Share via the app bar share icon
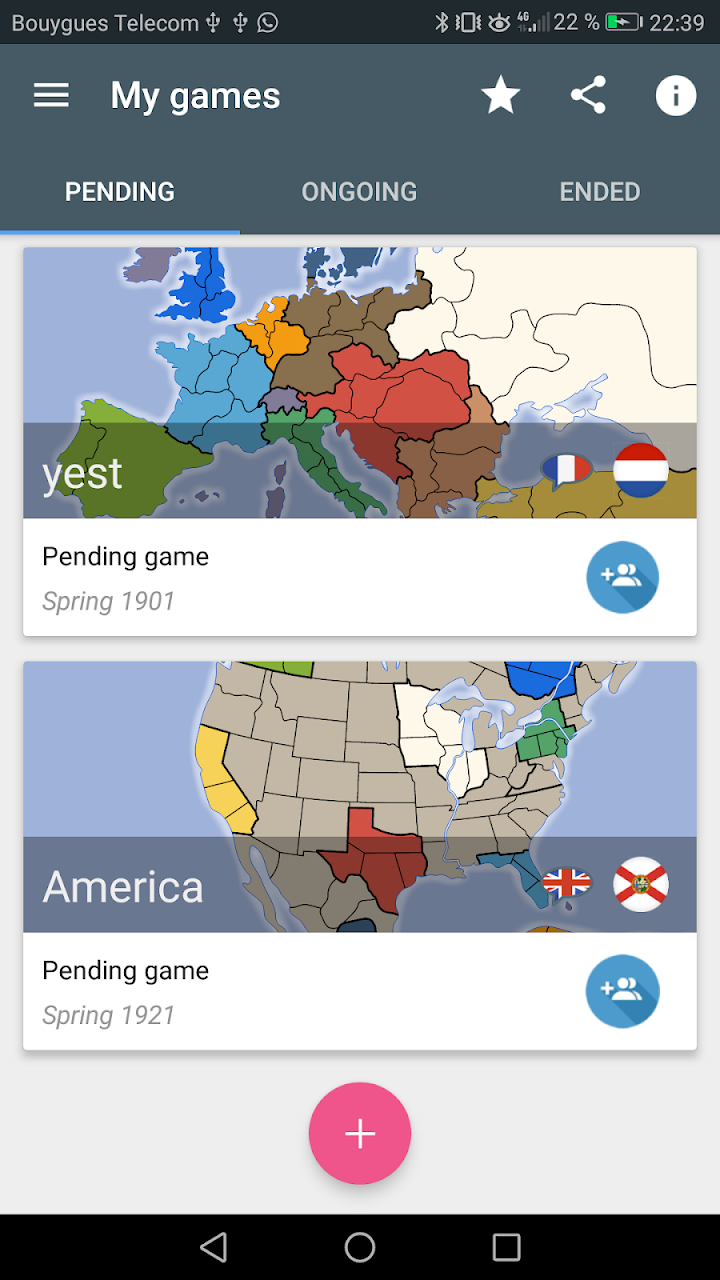 [x=588, y=96]
